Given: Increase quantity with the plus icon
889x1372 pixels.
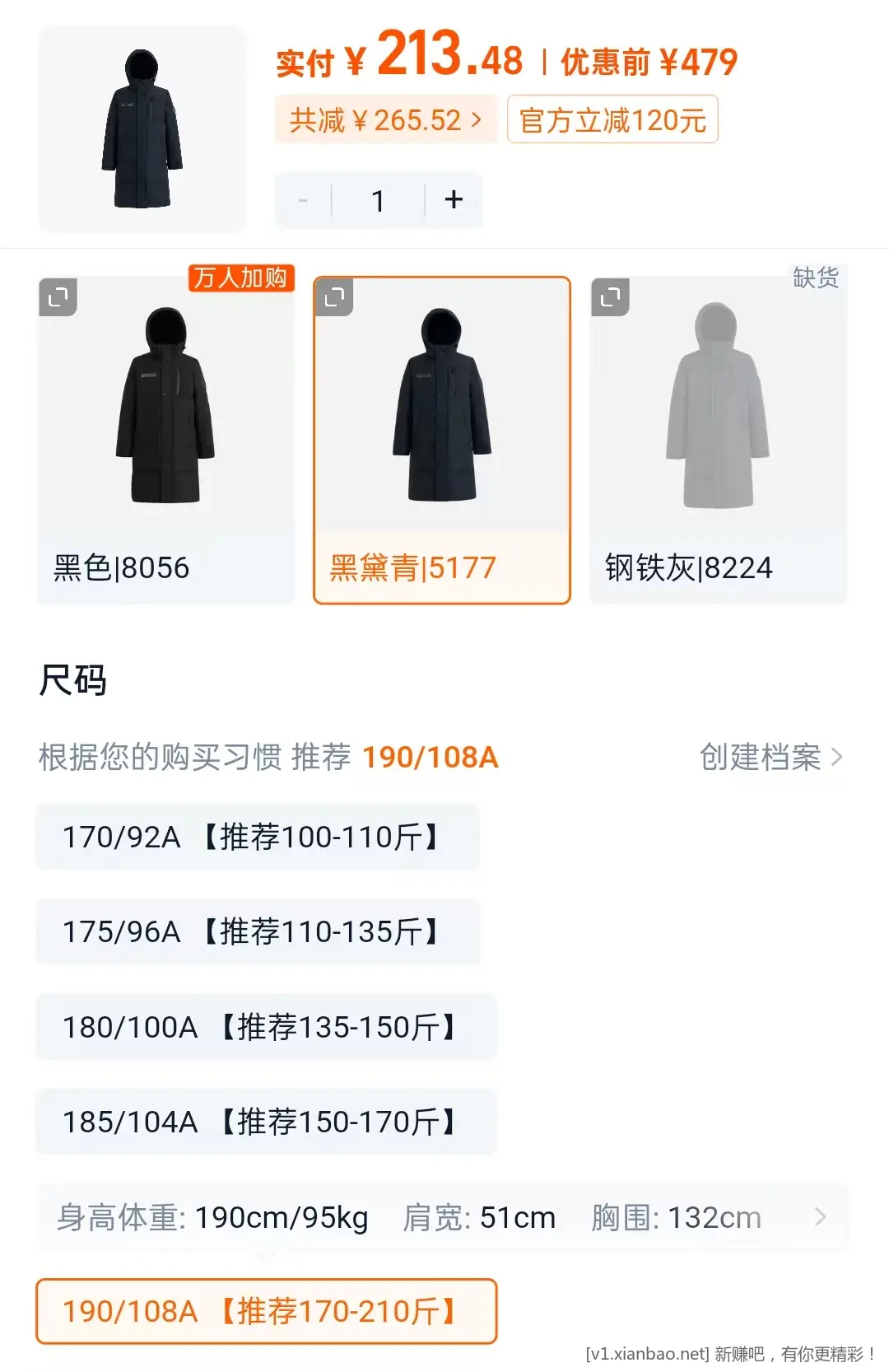Looking at the screenshot, I should pos(452,199).
